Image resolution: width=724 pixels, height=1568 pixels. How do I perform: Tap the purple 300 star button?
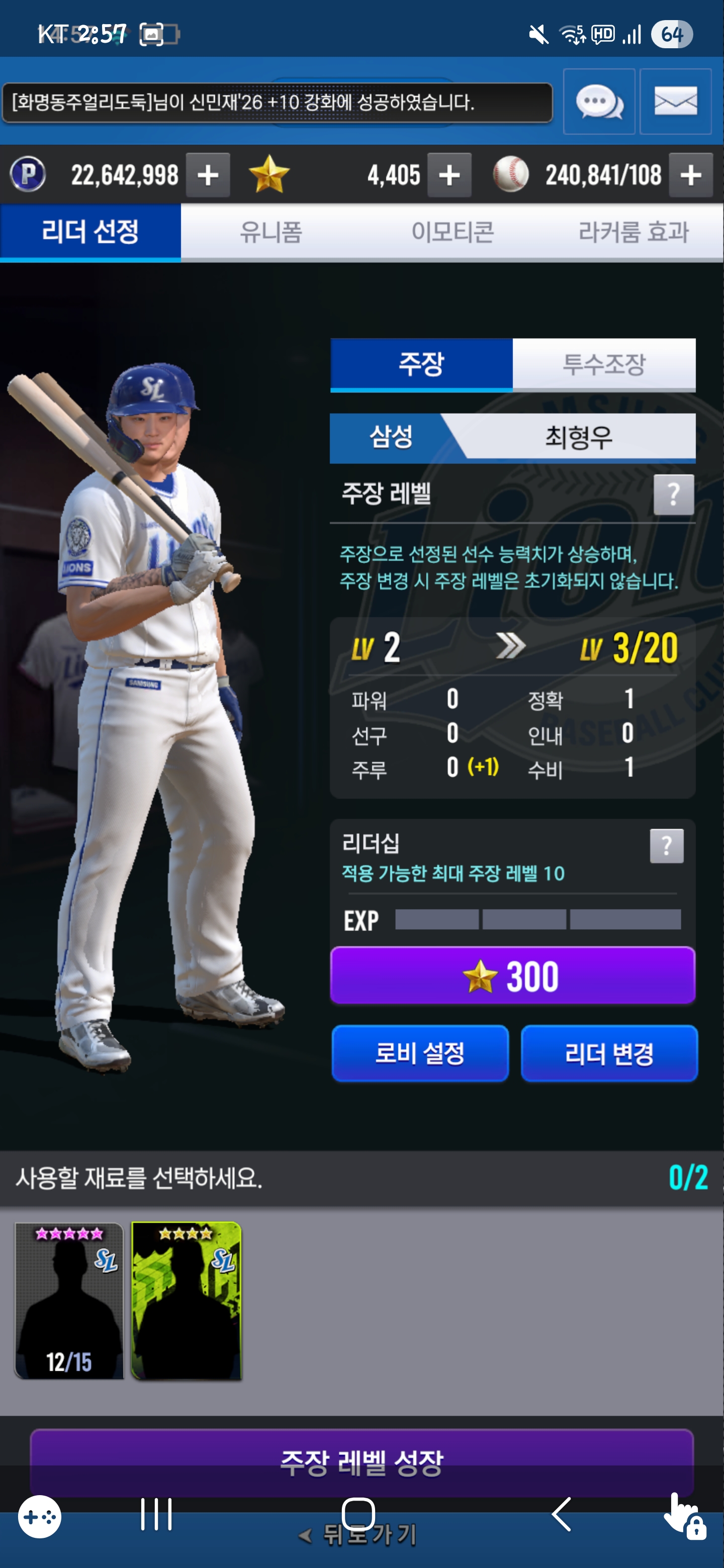point(512,976)
